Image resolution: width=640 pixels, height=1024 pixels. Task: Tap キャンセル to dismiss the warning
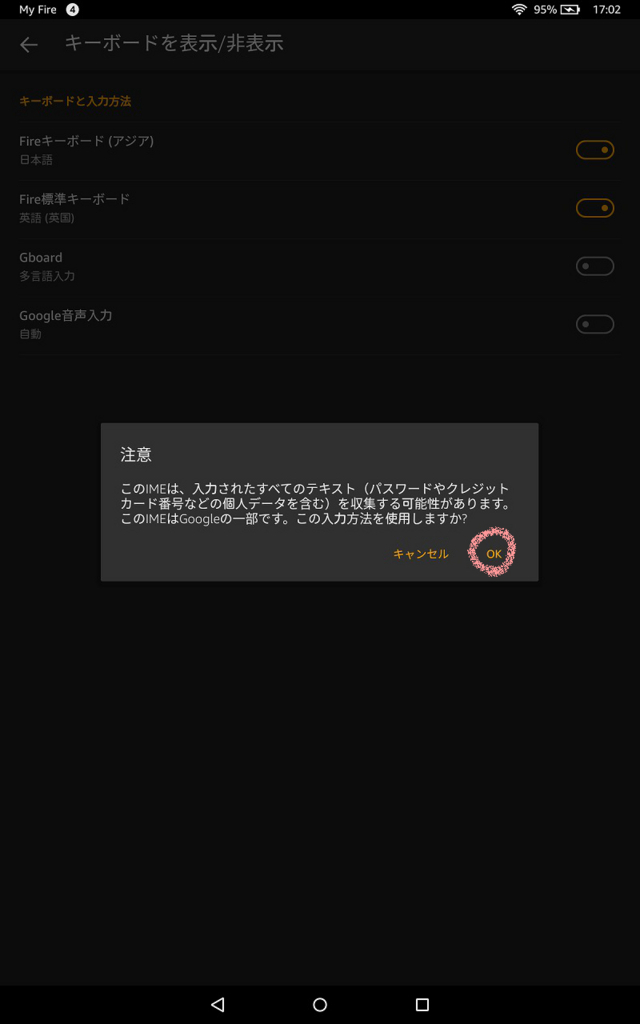[420, 553]
